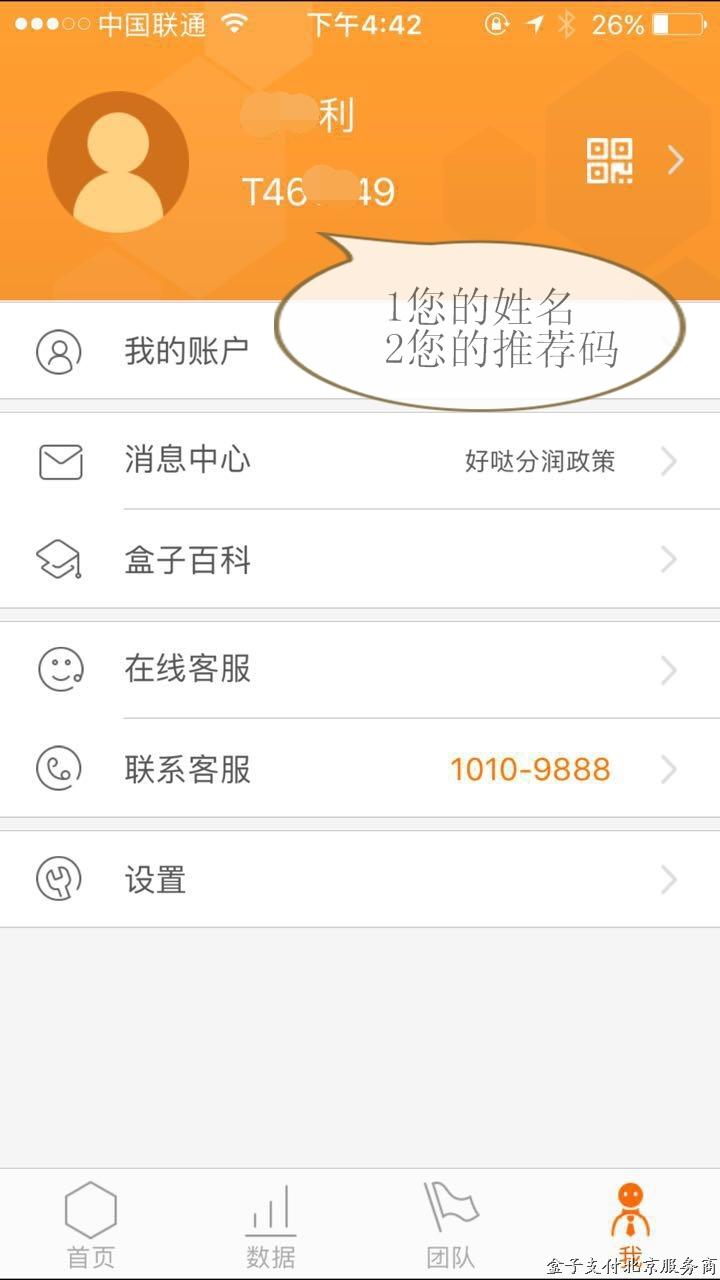This screenshot has height=1280, width=720.
Task: Open 我的账户 account row
Action: tap(186, 352)
